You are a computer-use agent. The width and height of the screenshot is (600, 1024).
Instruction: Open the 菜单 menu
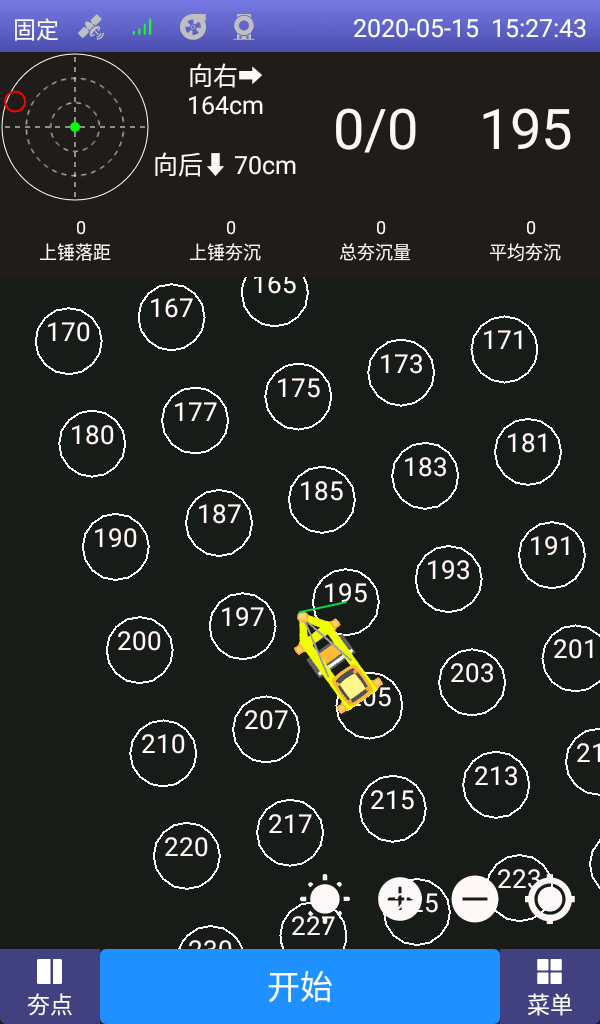coord(550,986)
